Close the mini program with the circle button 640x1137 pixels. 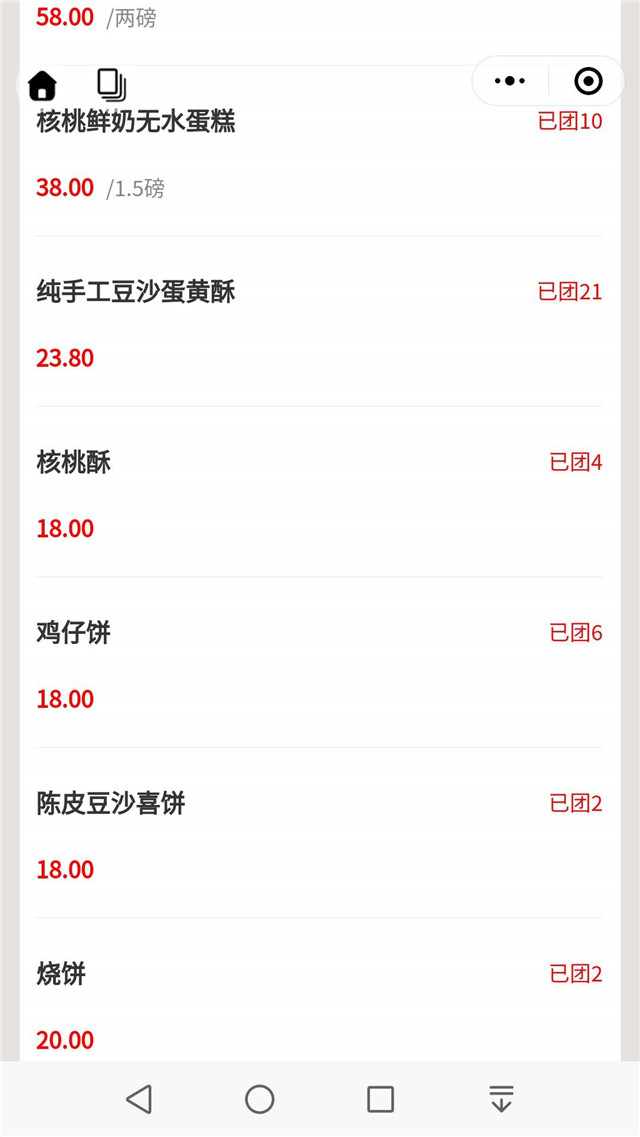click(x=588, y=81)
